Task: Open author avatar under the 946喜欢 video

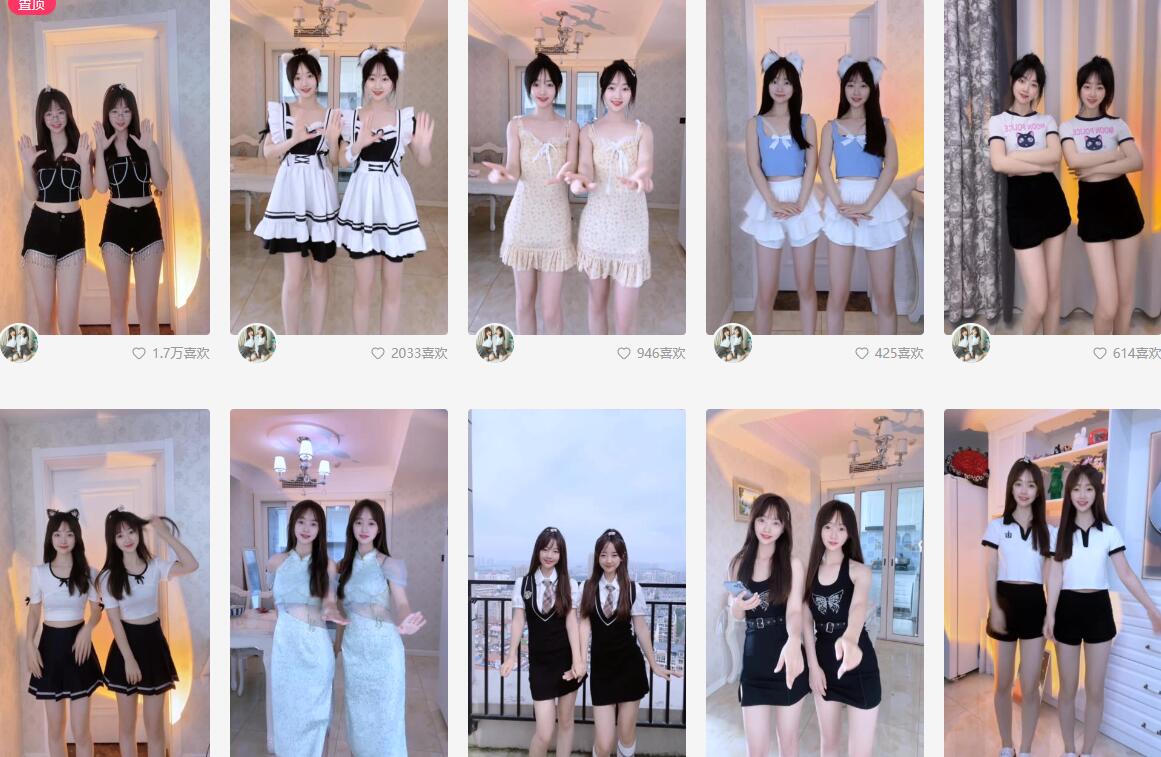Action: 495,343
